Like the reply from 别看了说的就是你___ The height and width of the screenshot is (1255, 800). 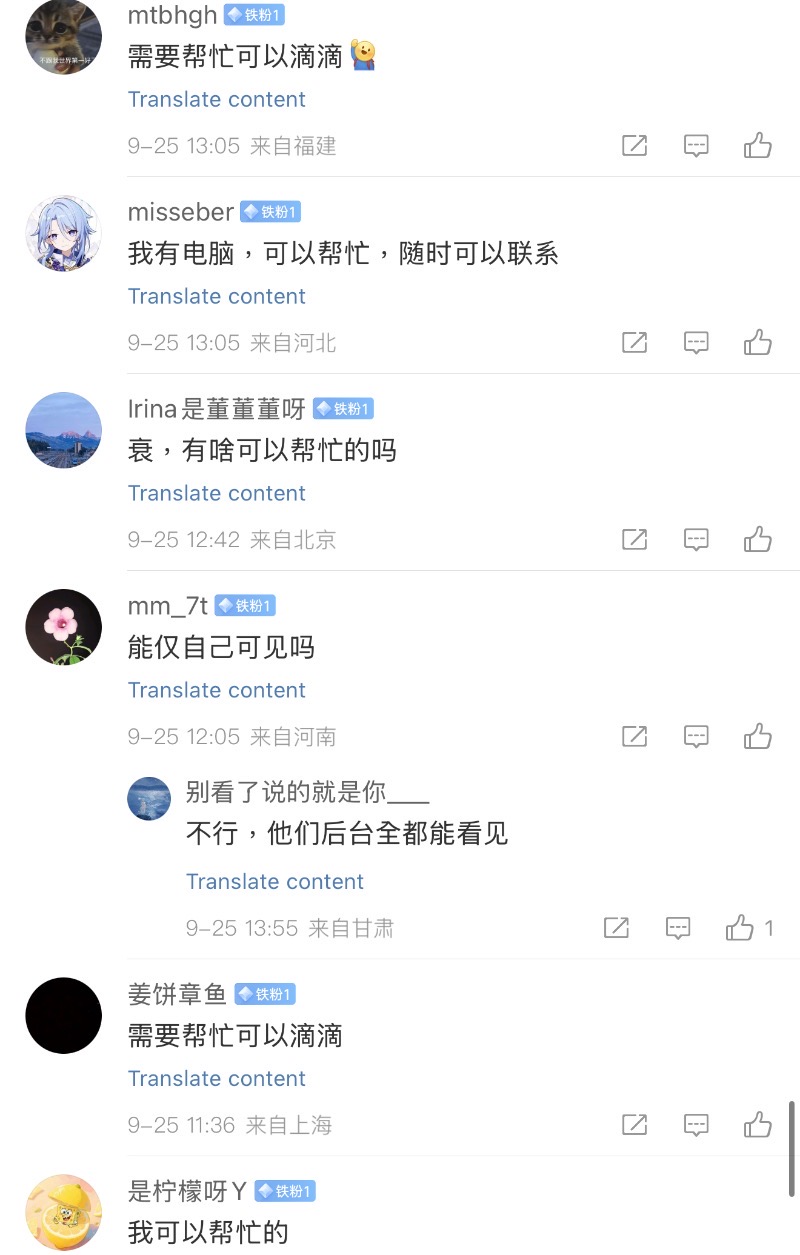click(741, 928)
